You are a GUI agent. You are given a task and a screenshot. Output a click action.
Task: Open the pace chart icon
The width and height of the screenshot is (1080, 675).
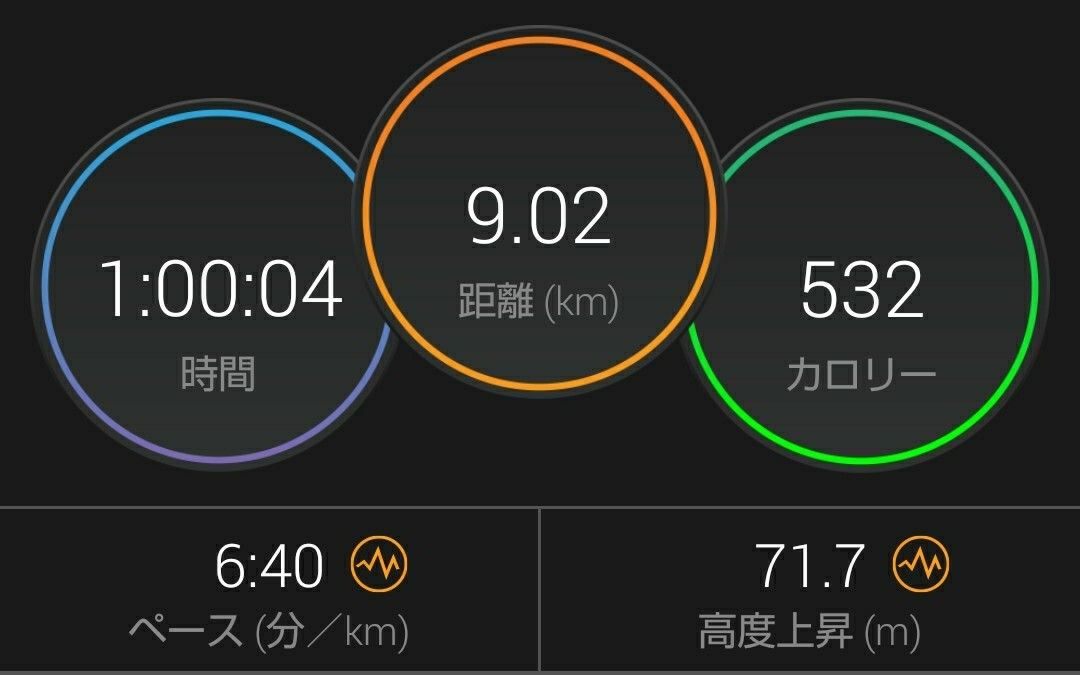[x=379, y=567]
